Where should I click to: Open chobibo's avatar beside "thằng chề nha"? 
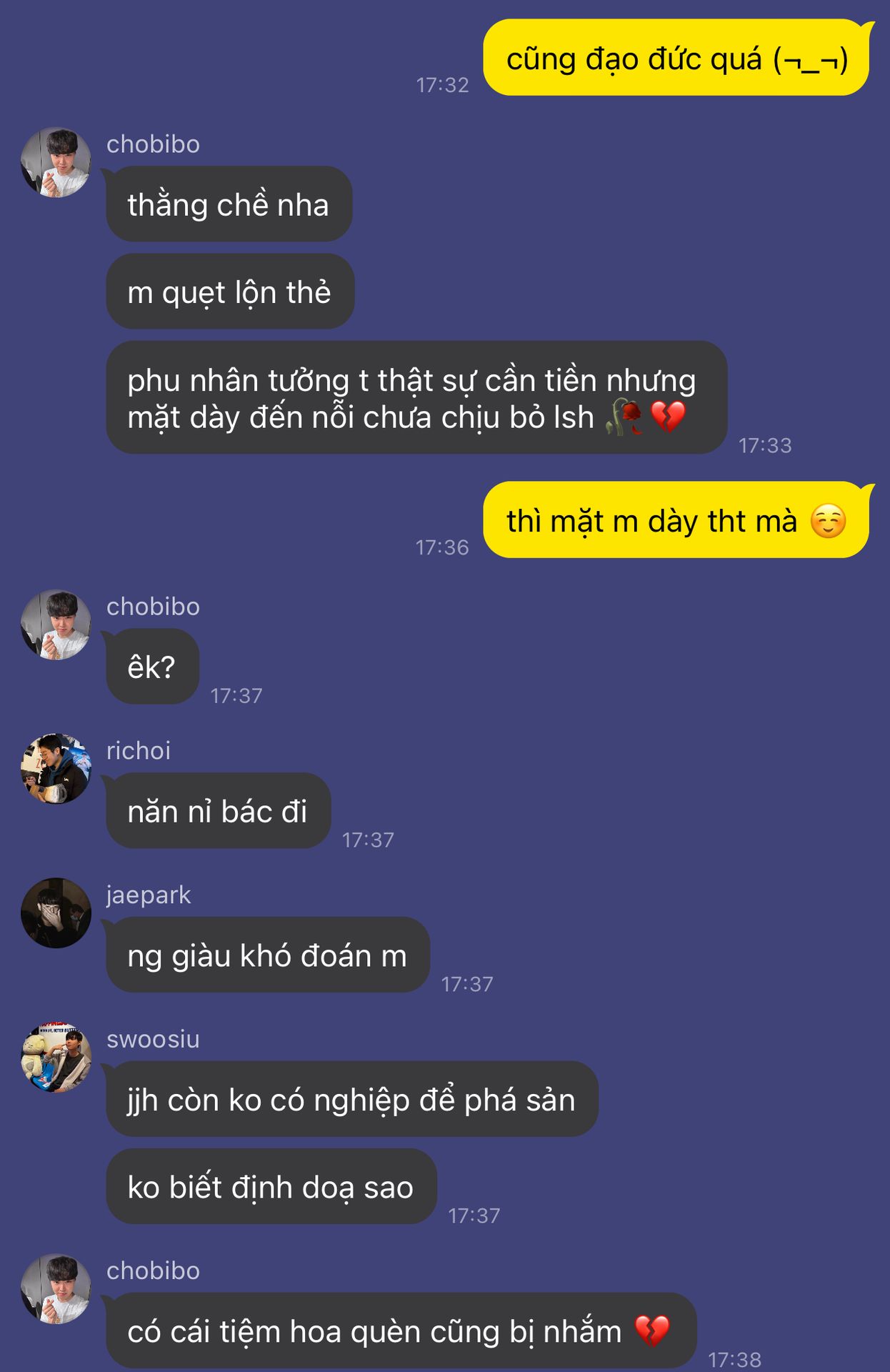point(56,162)
